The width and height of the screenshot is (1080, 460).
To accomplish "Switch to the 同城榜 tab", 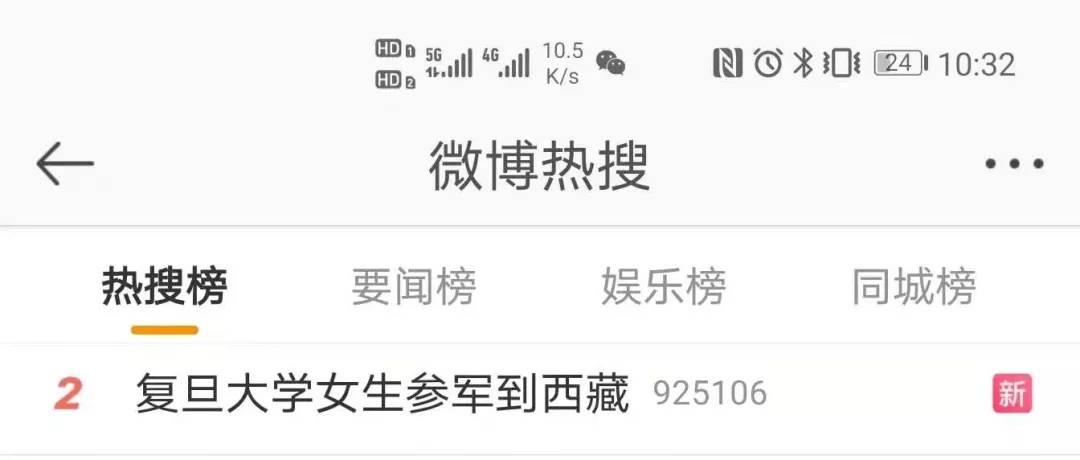I will (x=914, y=288).
